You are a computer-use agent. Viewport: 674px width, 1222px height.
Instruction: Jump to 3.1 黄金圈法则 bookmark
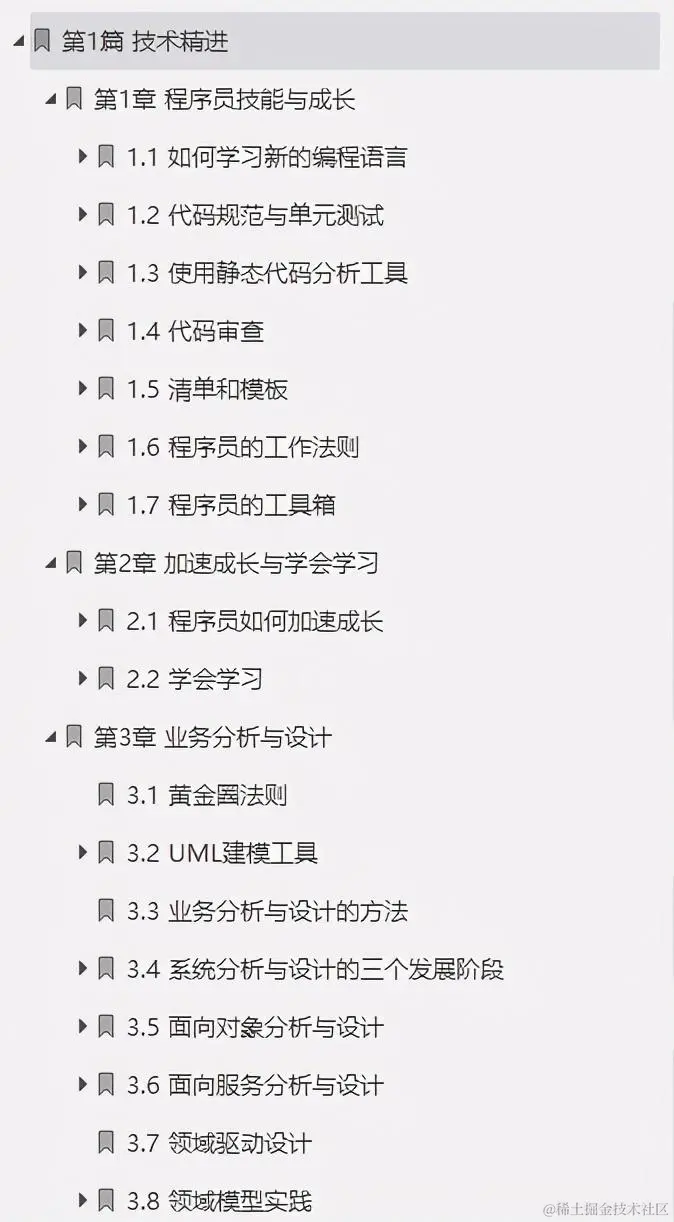(x=206, y=796)
